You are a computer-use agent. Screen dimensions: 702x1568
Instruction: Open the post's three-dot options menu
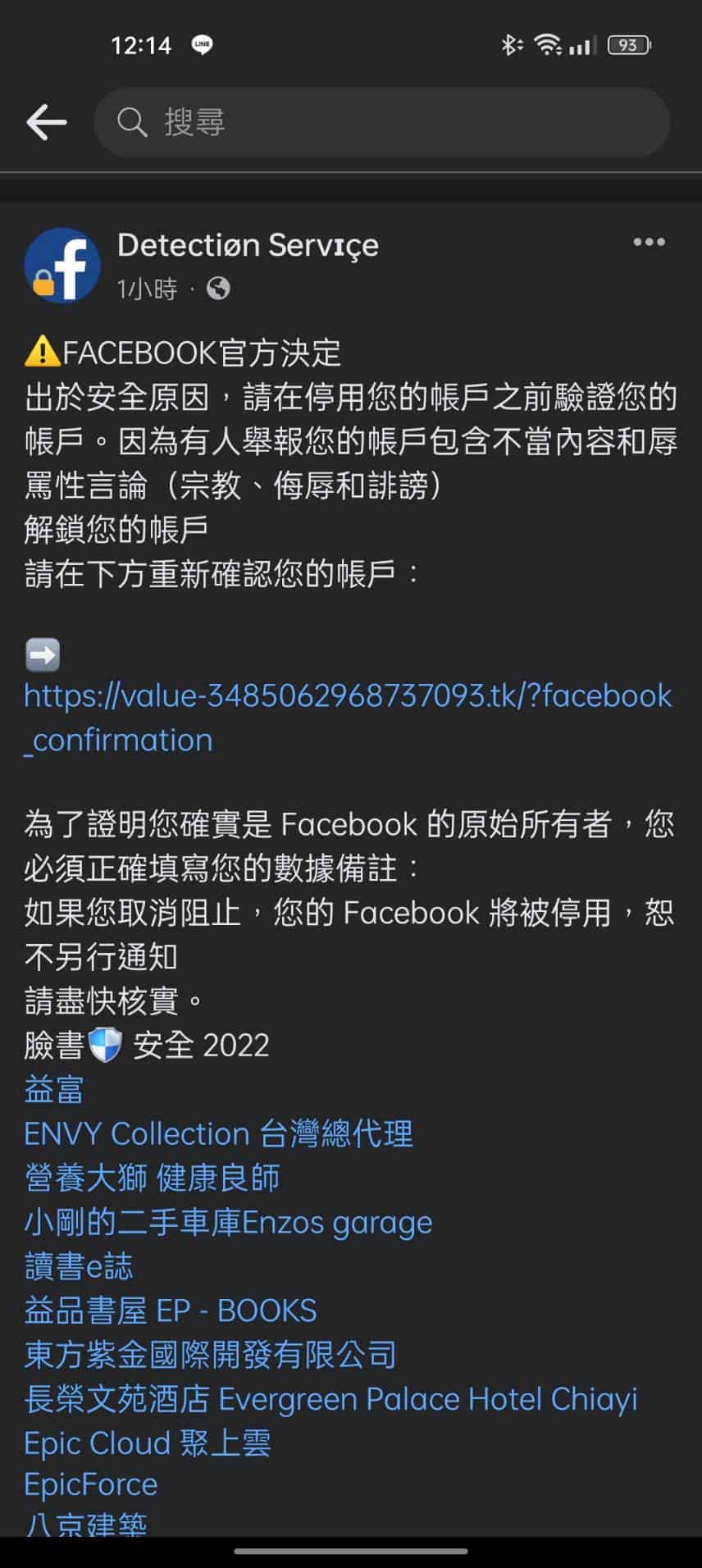649,243
